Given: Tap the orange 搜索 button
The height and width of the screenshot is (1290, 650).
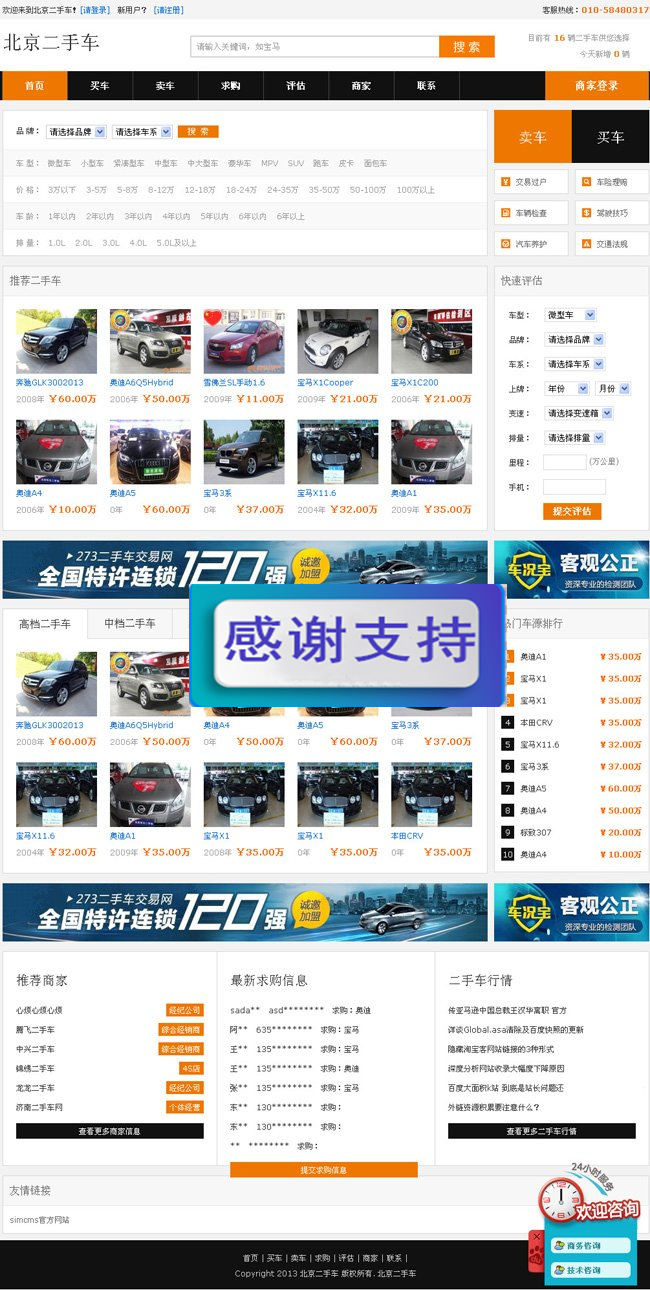Looking at the screenshot, I should [x=466, y=47].
